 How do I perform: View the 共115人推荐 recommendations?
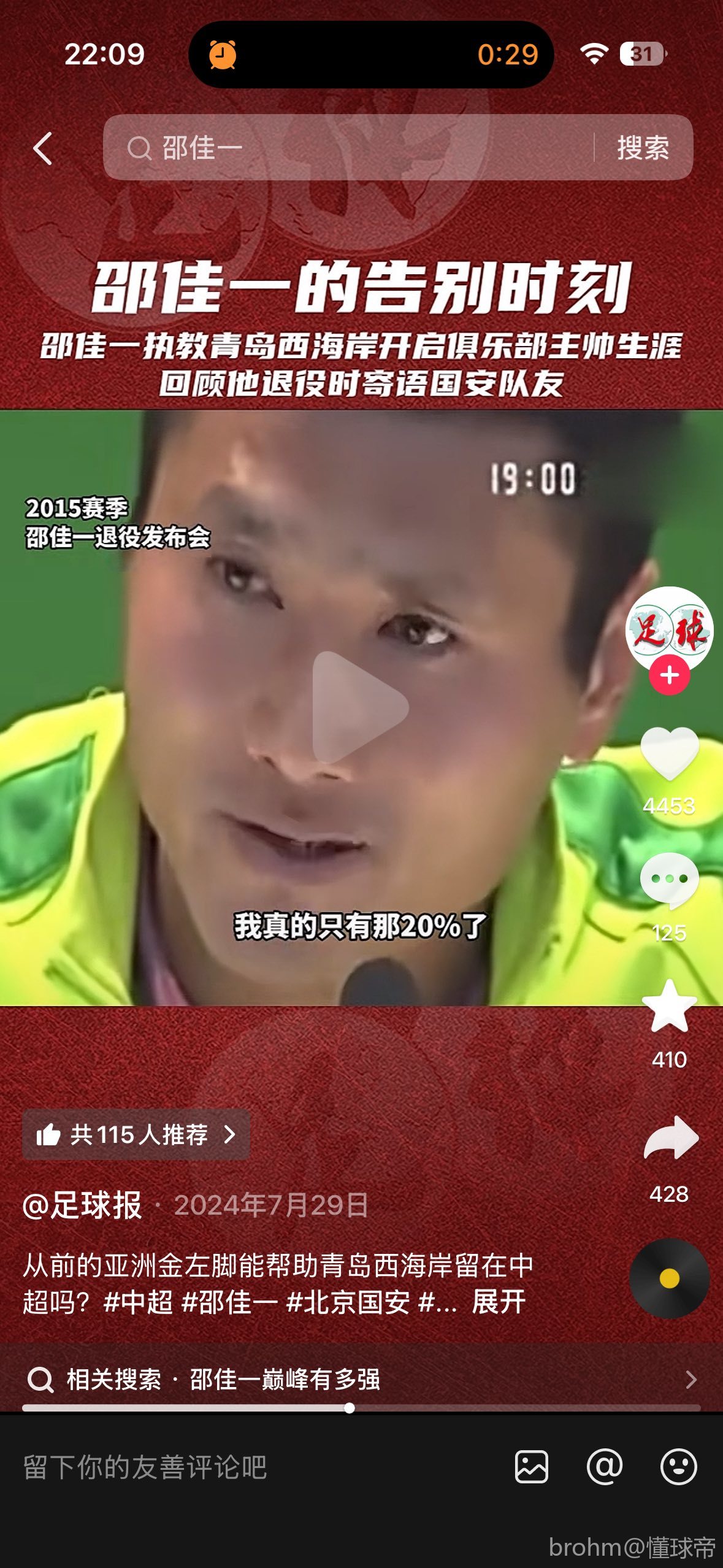[x=136, y=1134]
